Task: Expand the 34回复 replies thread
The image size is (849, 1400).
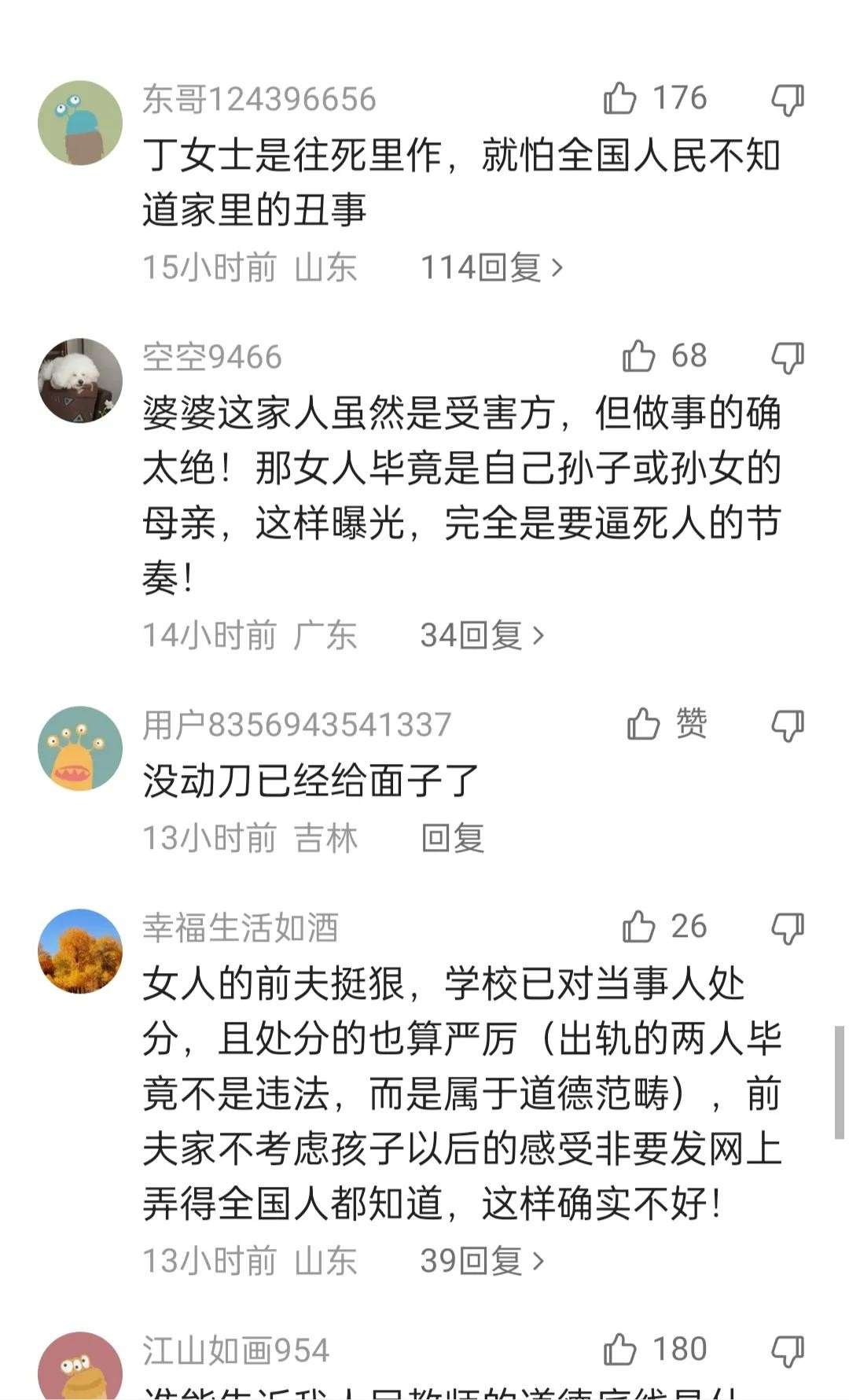Action: click(482, 635)
